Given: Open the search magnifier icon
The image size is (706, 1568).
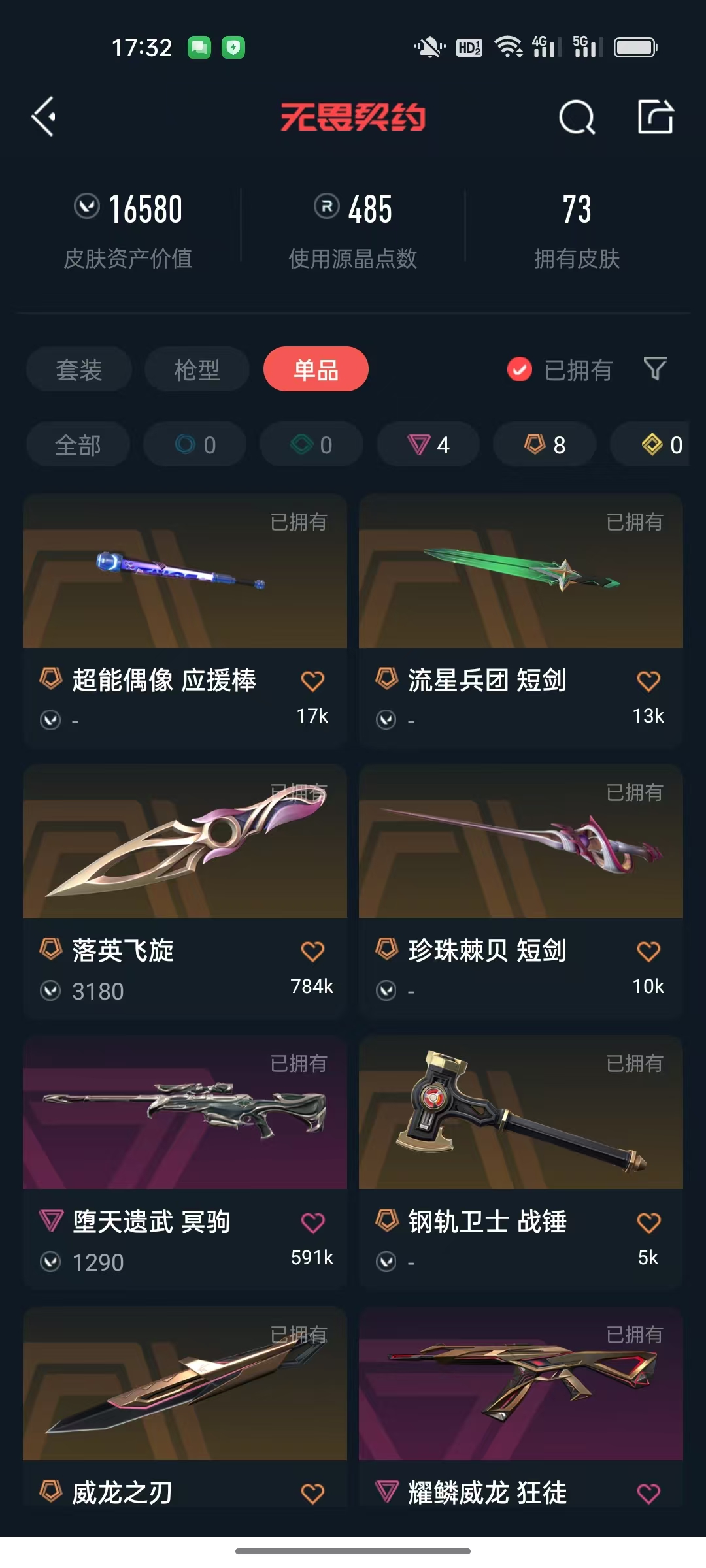Looking at the screenshot, I should [577, 117].
